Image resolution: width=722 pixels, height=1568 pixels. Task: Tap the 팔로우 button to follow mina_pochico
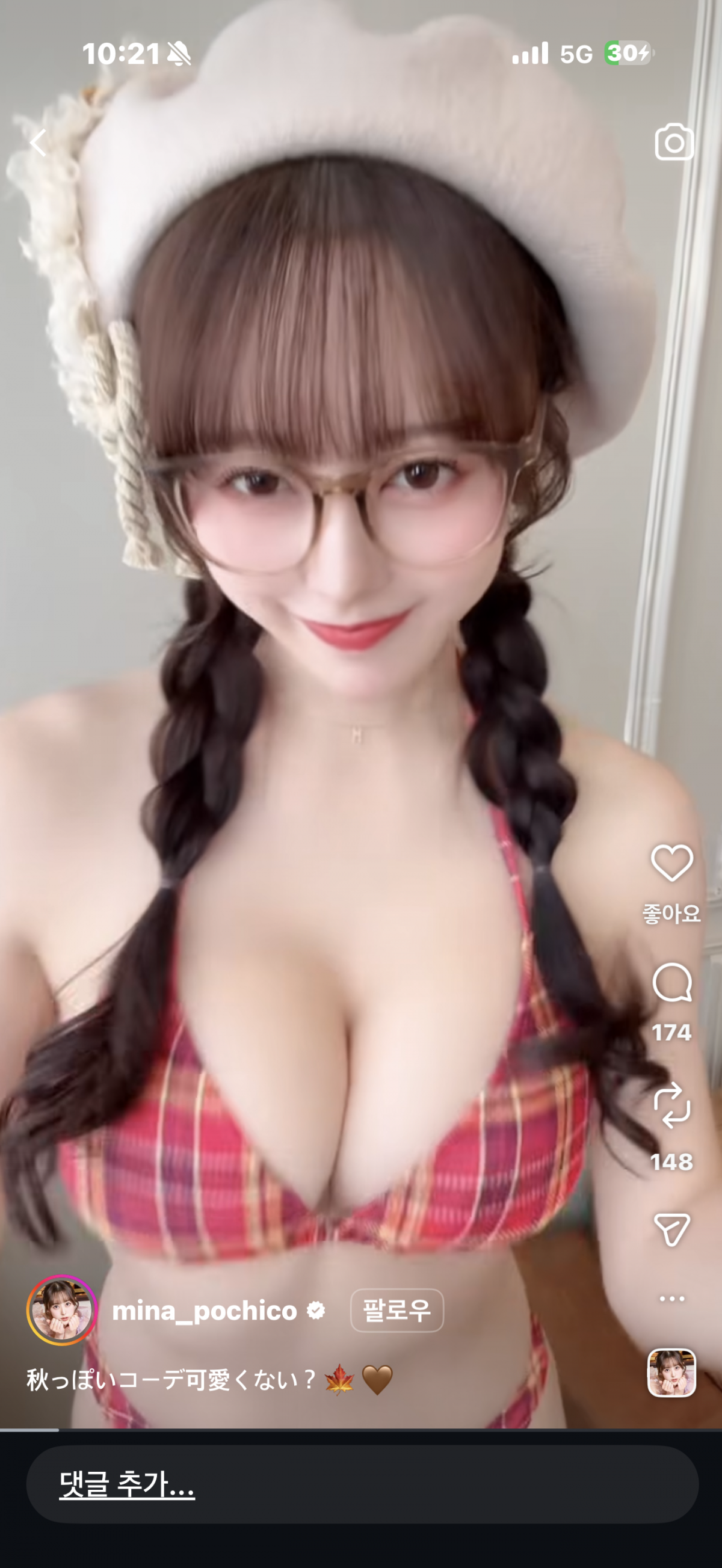click(x=397, y=1310)
